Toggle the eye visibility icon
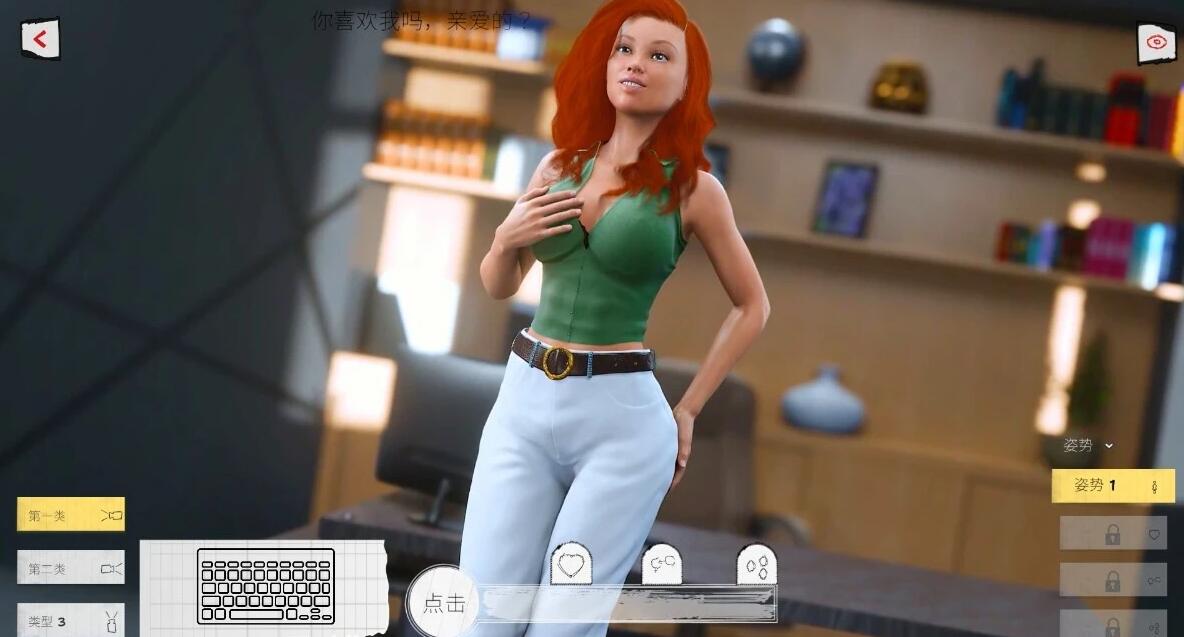The height and width of the screenshot is (637, 1184). pos(1157,42)
